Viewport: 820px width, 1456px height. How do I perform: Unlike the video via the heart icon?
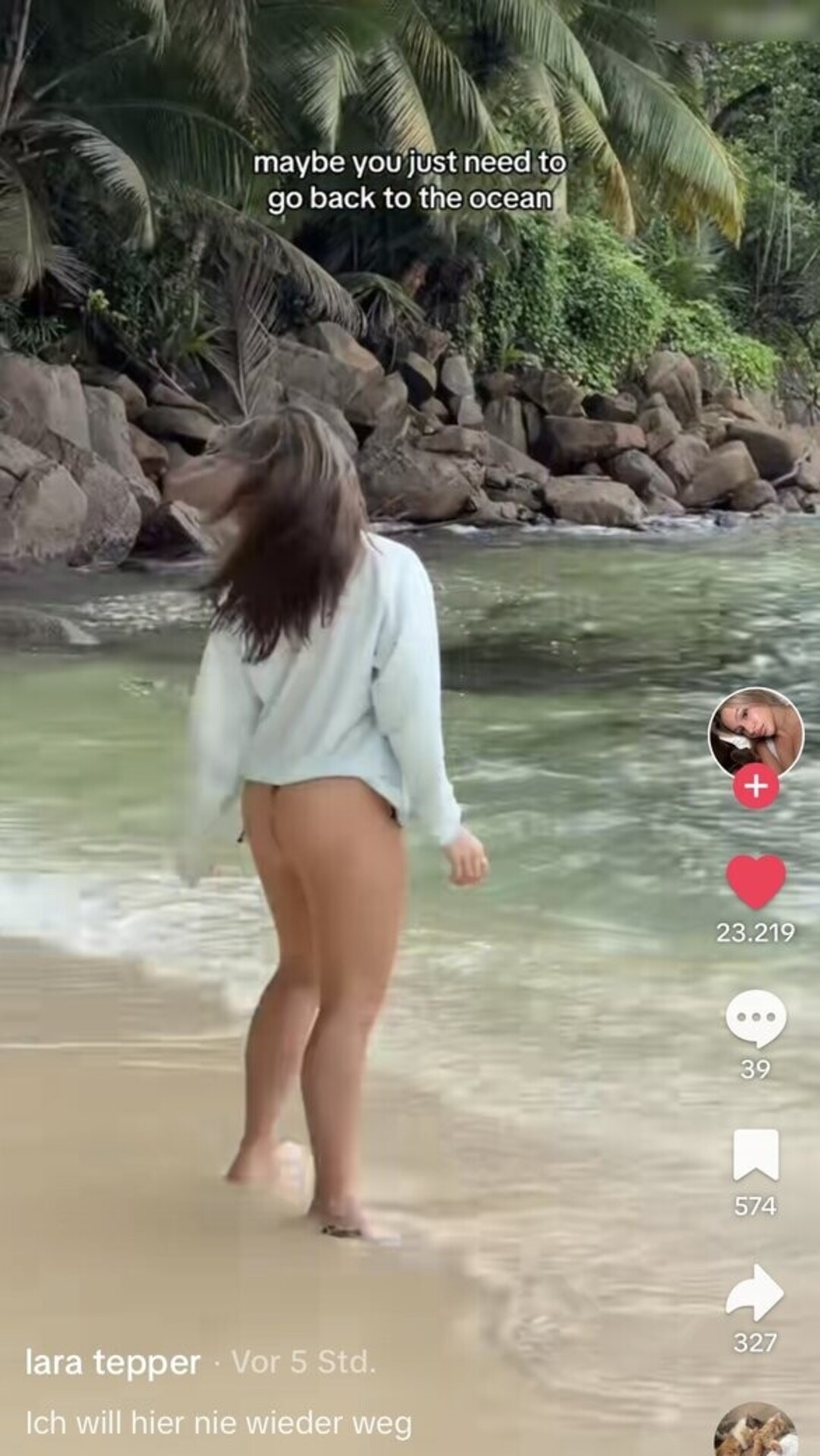755,881
